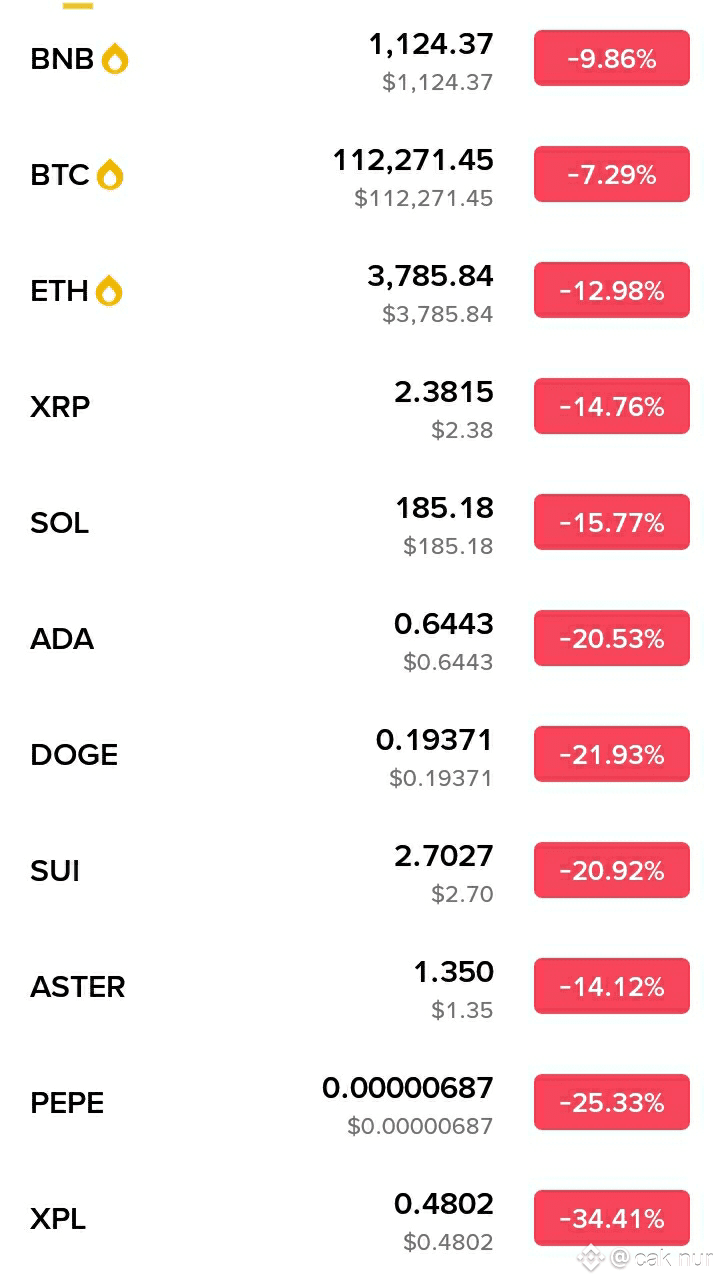This screenshot has height=1283, width=720.
Task: Open the XPL market row
Action: 360,1219
